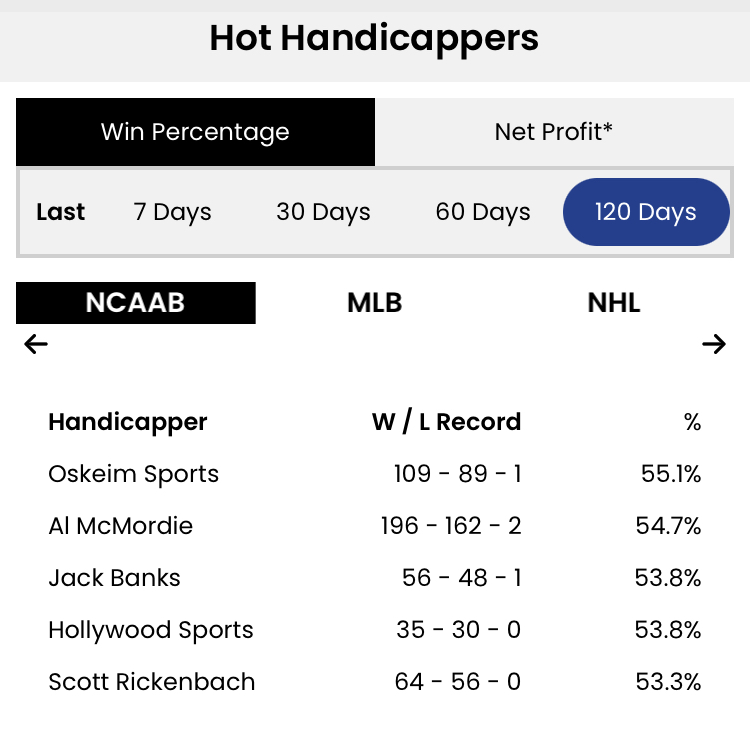Choose the 30 Days range
The height and width of the screenshot is (747, 750).
point(323,212)
